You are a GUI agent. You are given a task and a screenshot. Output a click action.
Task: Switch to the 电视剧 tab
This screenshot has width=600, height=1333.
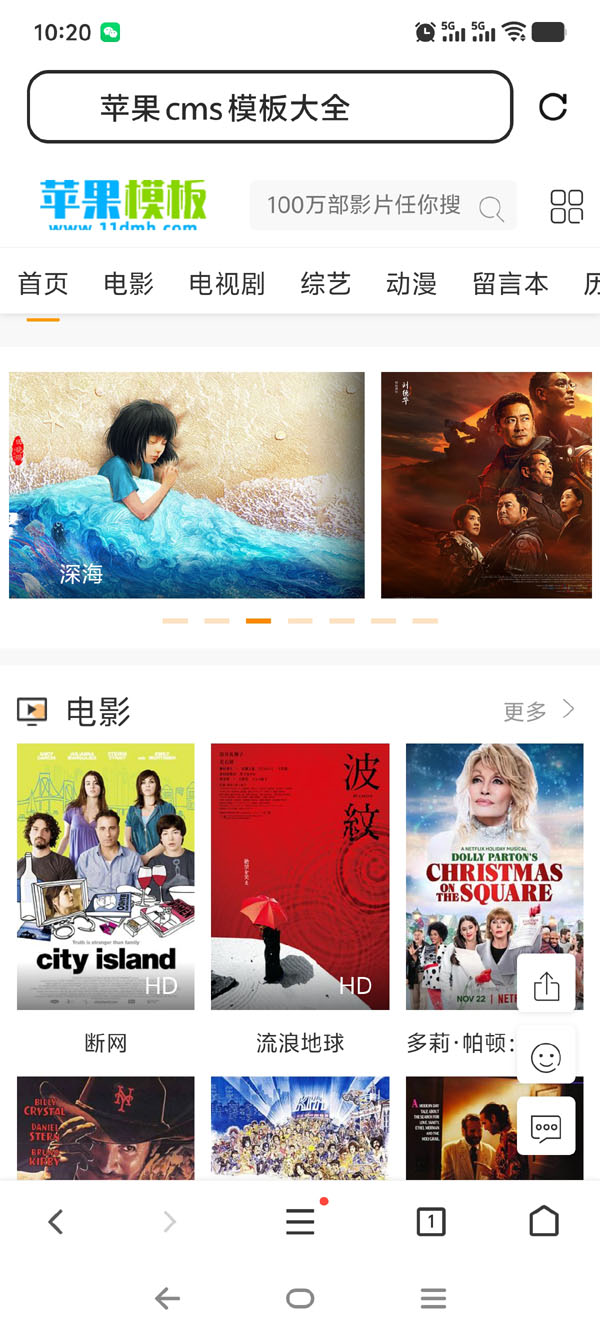(227, 284)
